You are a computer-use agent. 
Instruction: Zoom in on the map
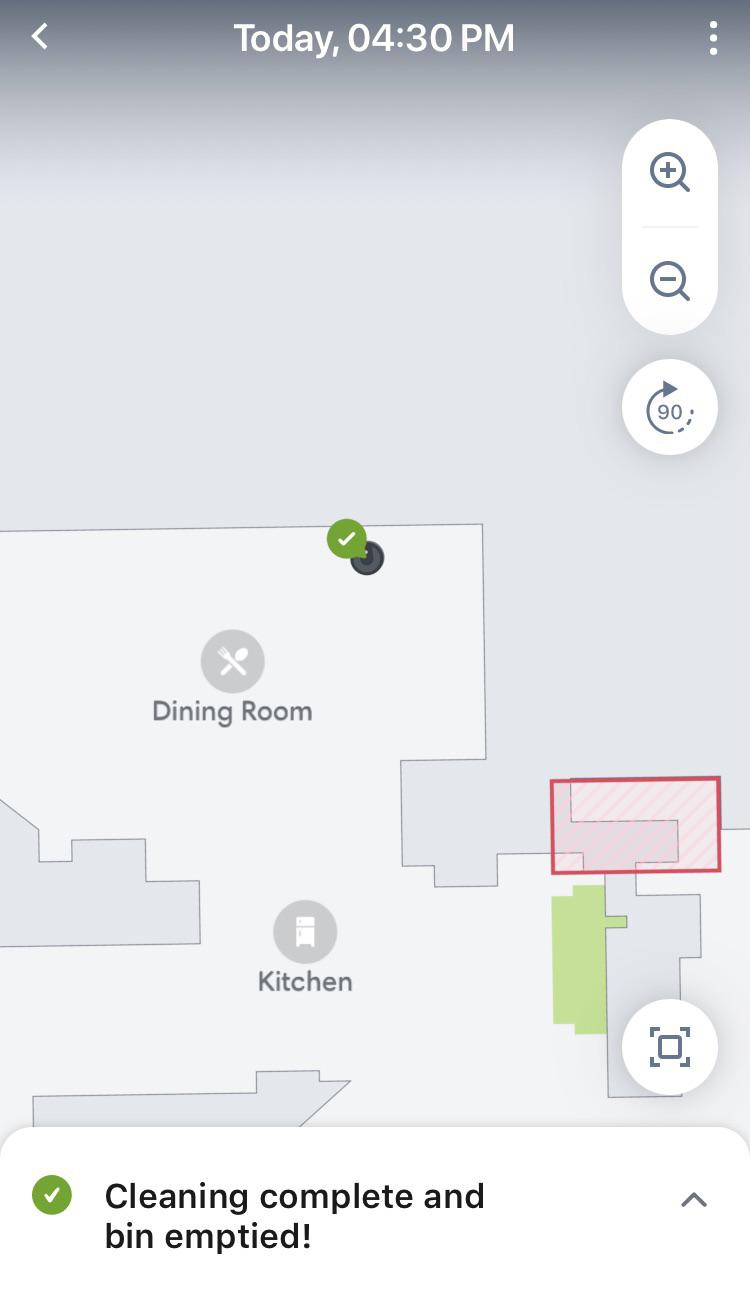coord(669,173)
